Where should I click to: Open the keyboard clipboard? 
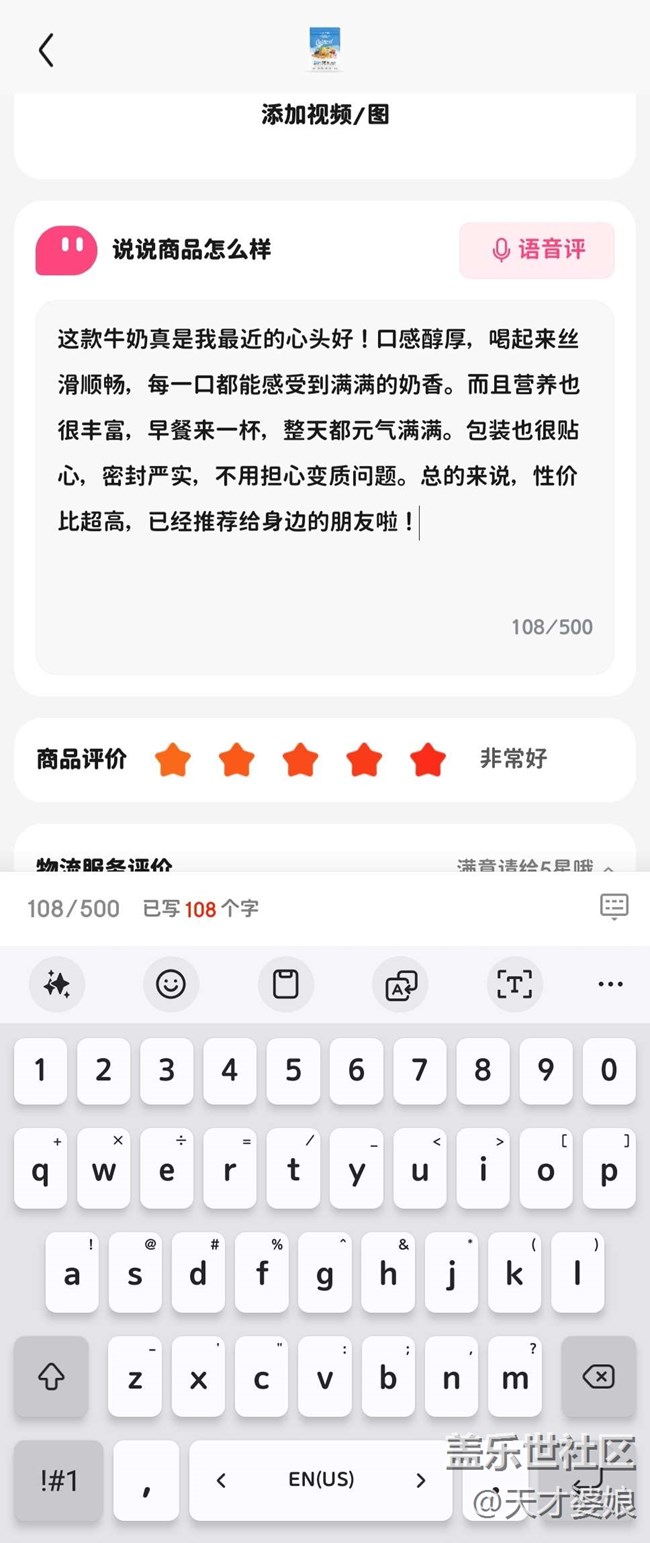(286, 985)
